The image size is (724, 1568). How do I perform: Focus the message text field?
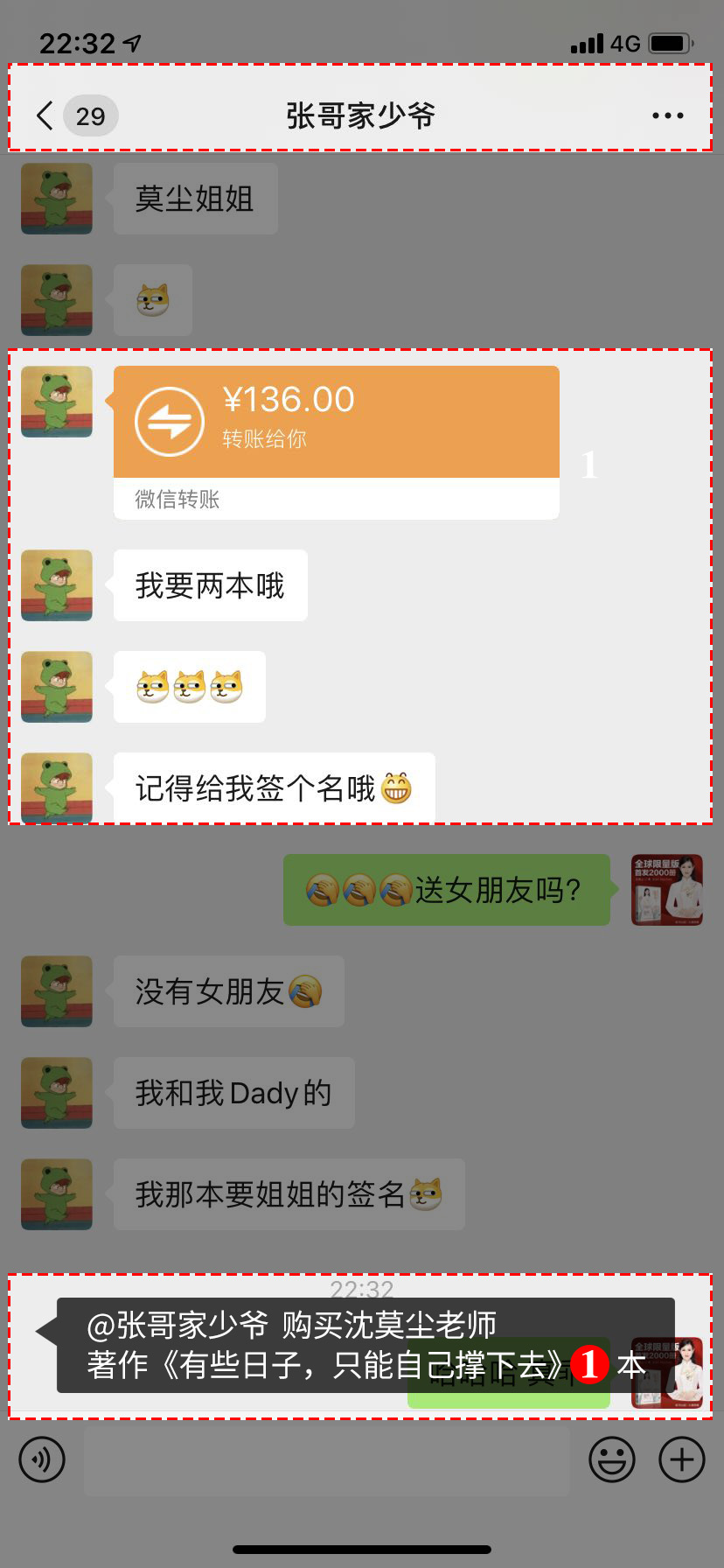point(326,1459)
